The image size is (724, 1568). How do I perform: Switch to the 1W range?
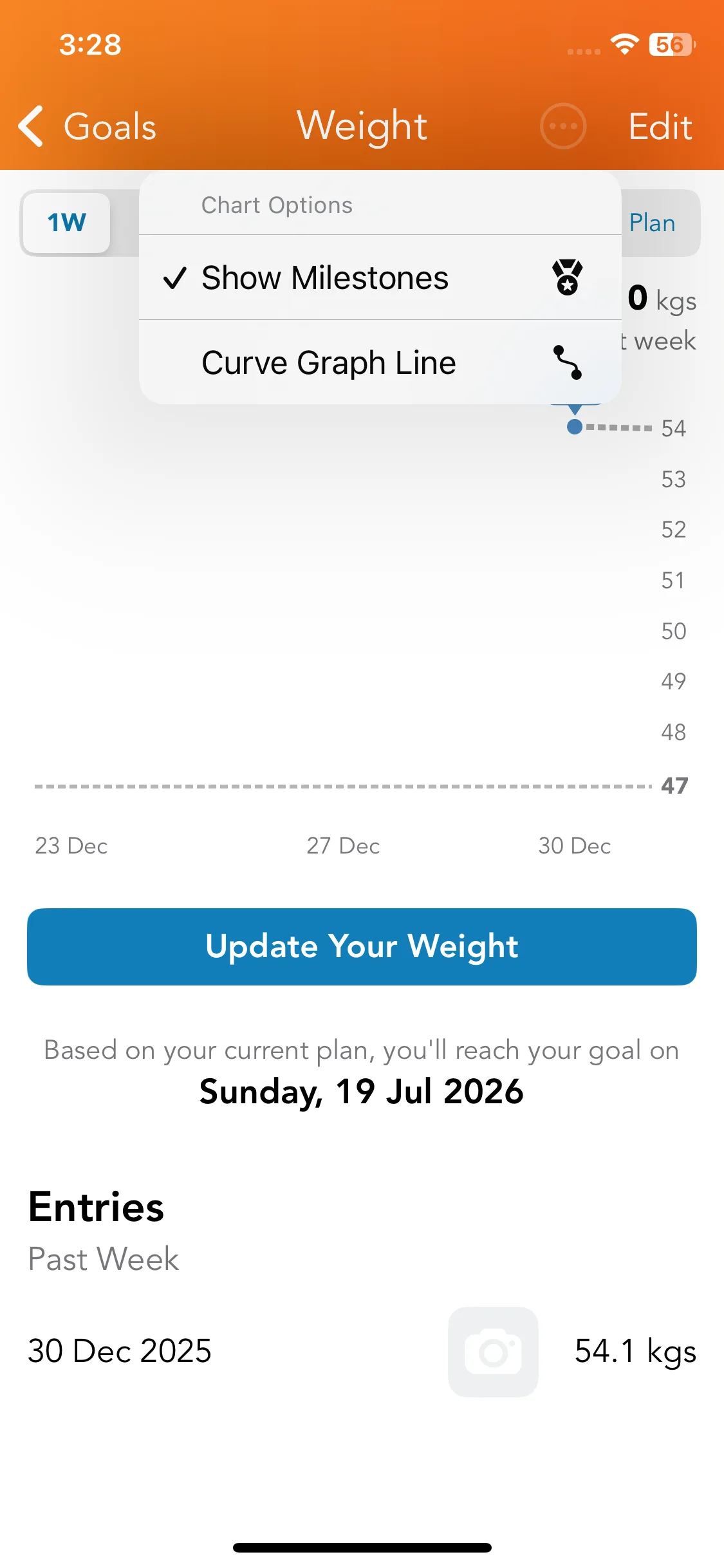tap(66, 223)
